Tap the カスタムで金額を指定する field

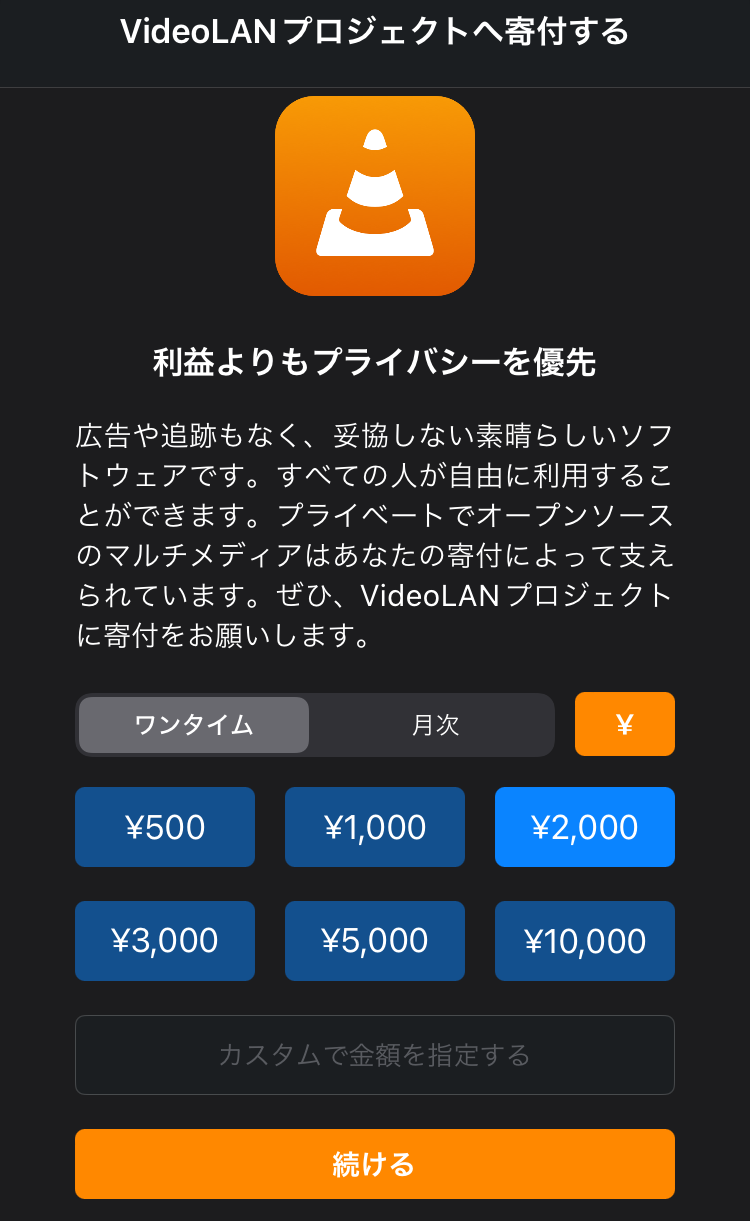click(375, 1055)
